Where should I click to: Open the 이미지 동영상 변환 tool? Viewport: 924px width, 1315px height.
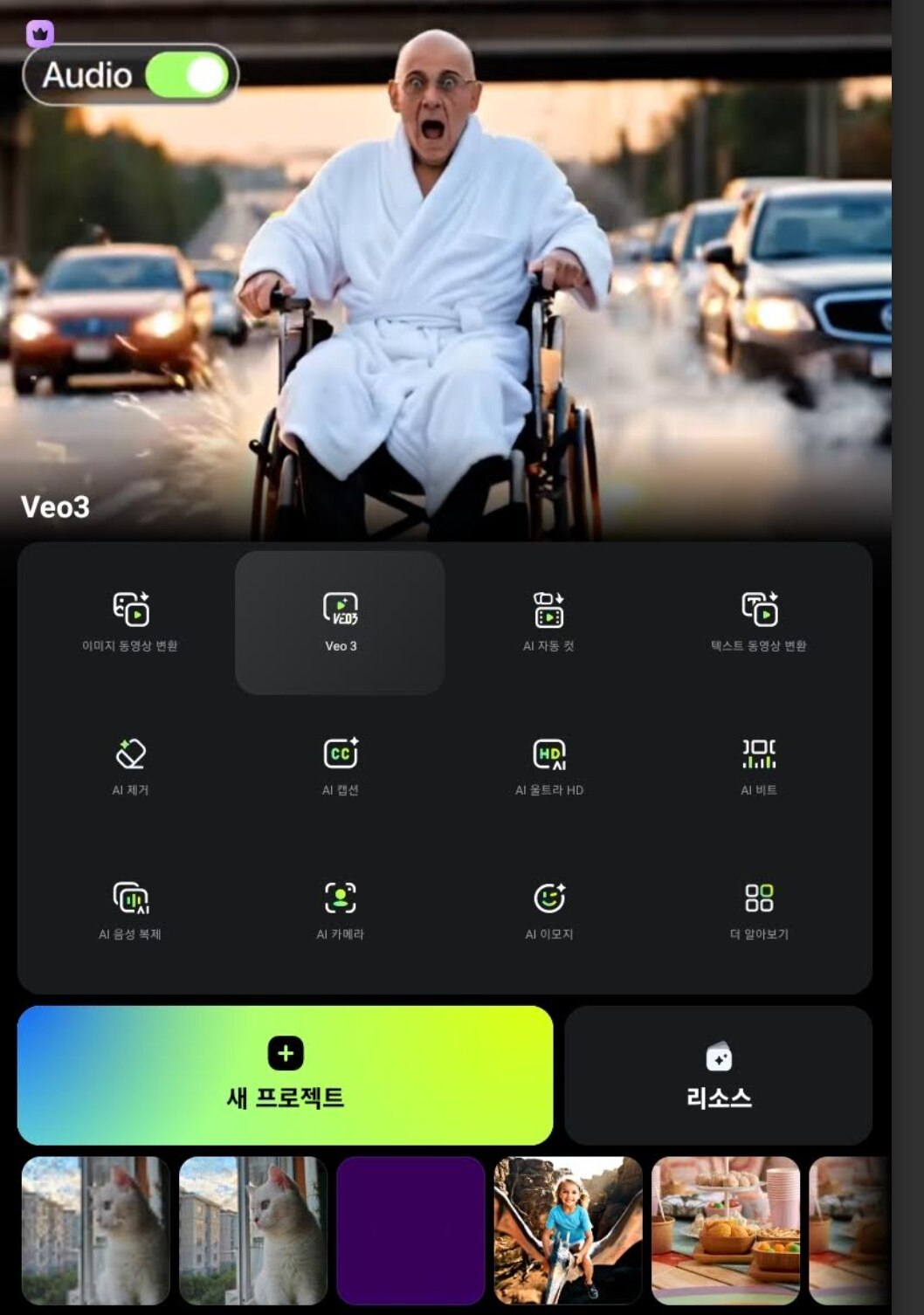pyautogui.click(x=130, y=622)
